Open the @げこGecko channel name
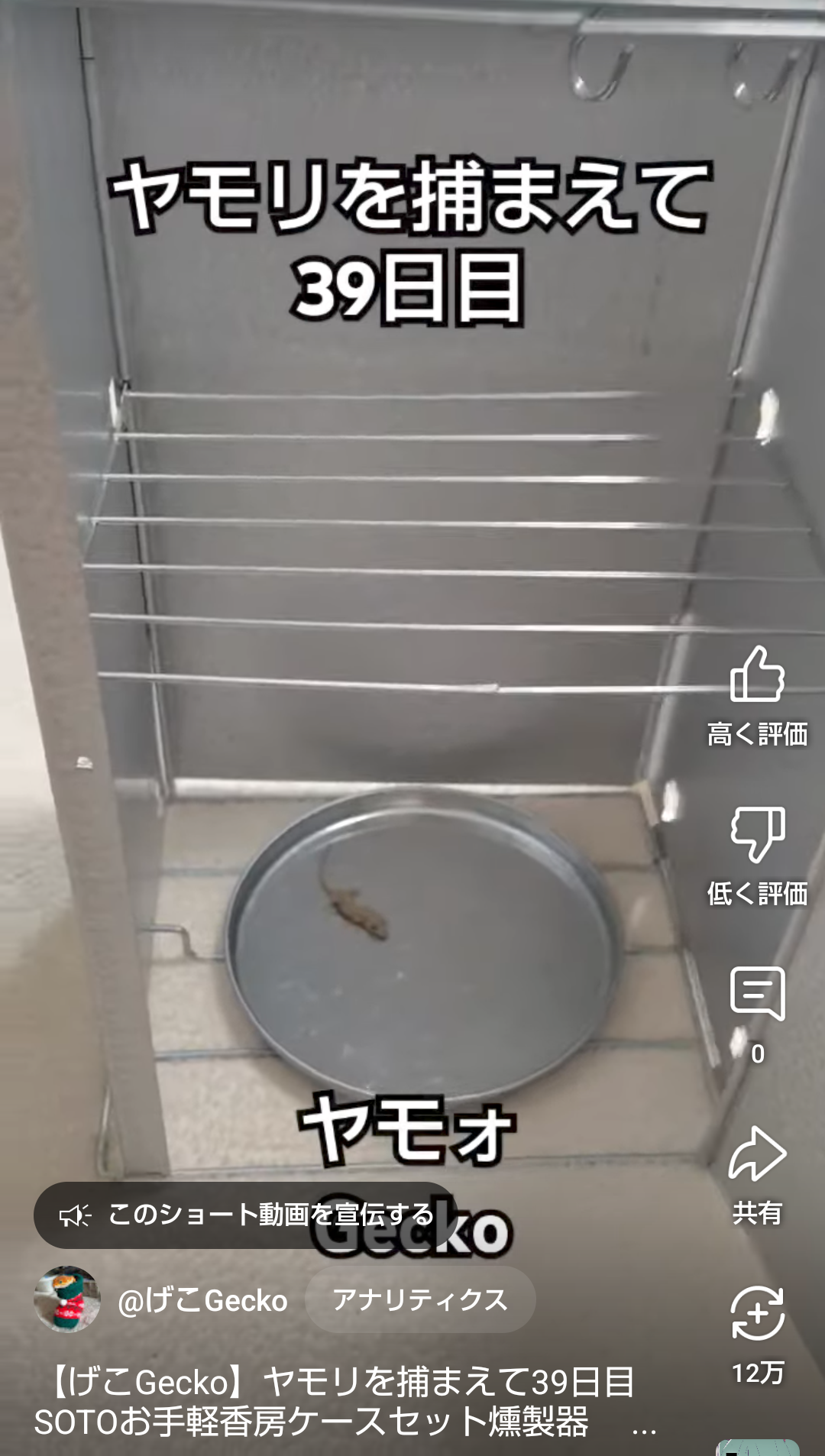The width and height of the screenshot is (825, 1456). [202, 1300]
